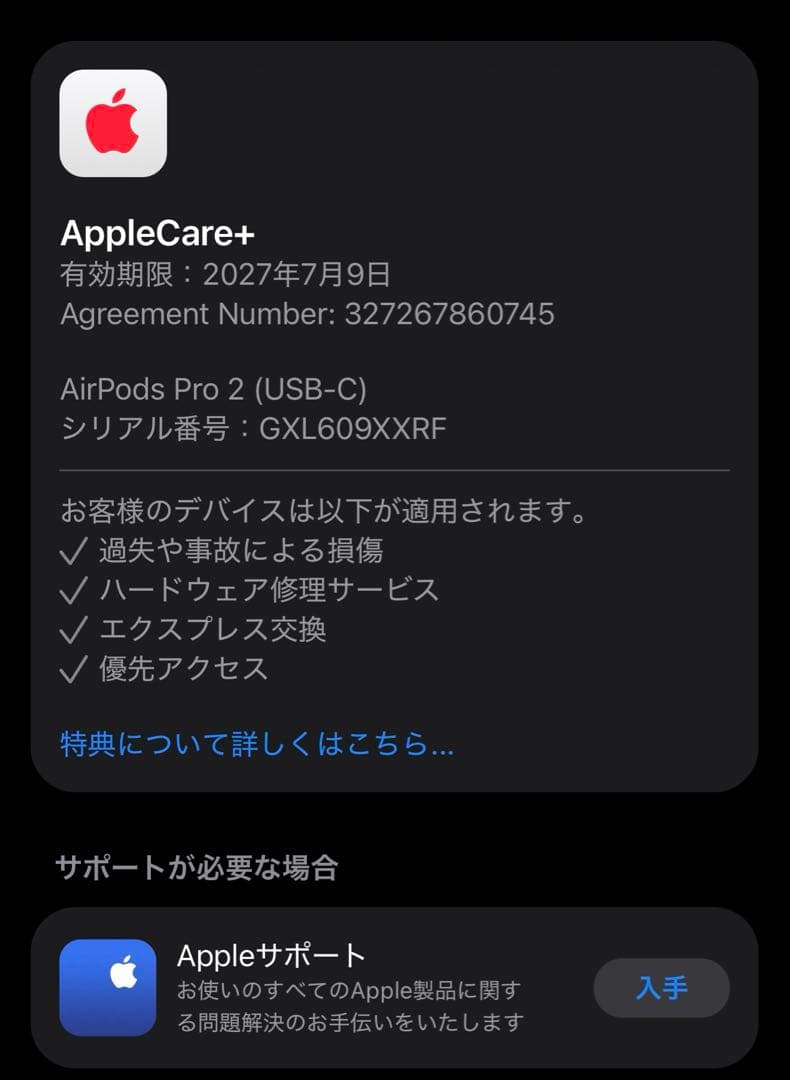
Task: Select the serial number GXL609XXRF
Action: pyautogui.click(x=255, y=428)
